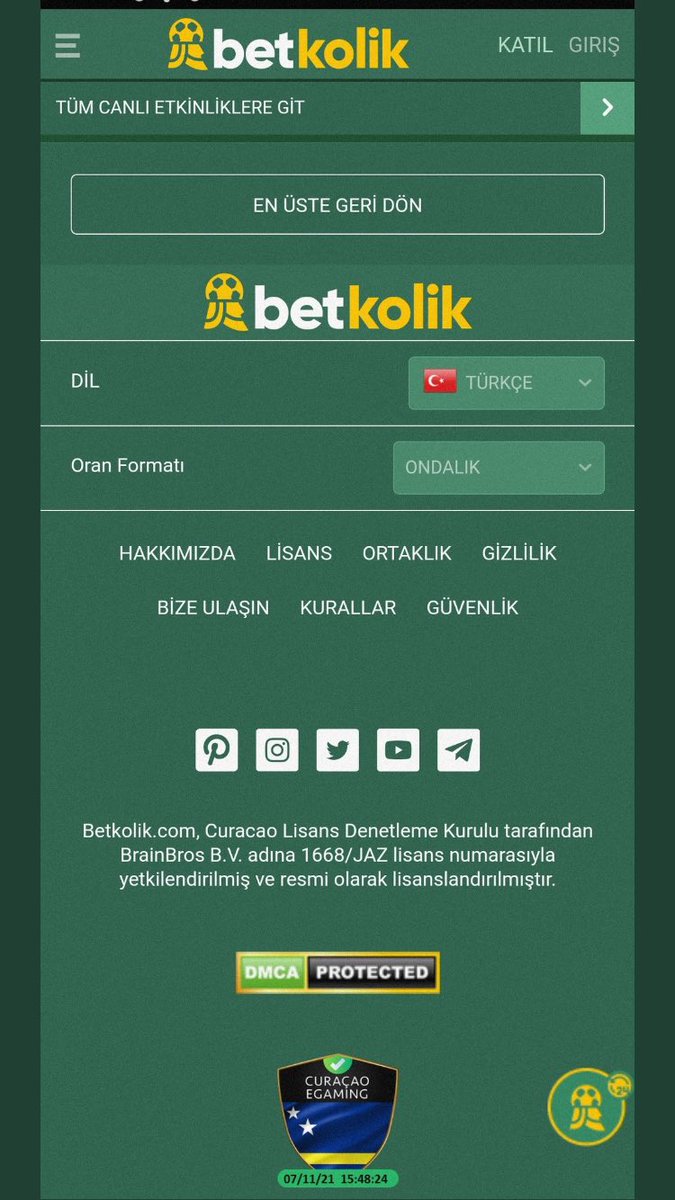Open the KURALLAR page
Viewport: 675px width, 1200px height.
tap(348, 608)
